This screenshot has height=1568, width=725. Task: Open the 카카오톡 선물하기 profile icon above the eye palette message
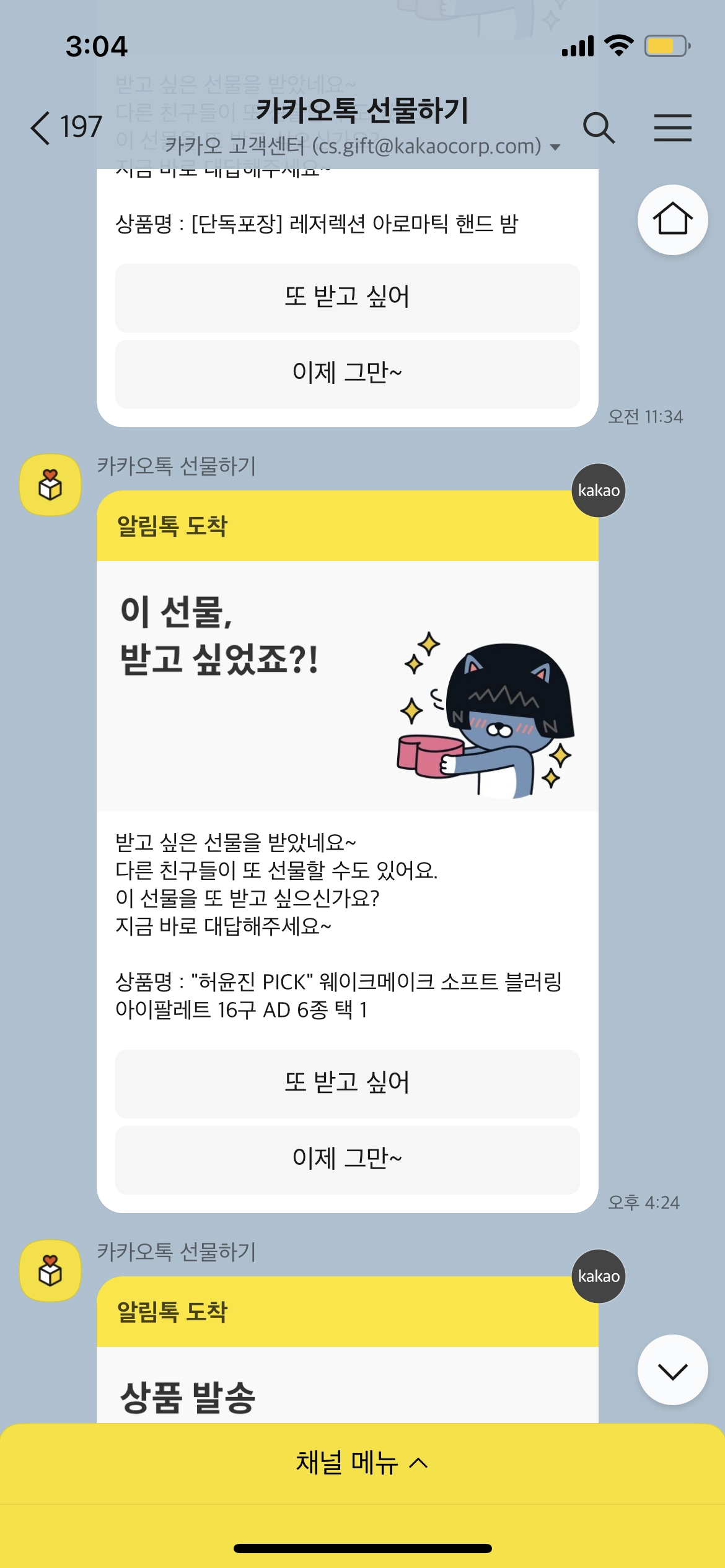click(x=50, y=485)
